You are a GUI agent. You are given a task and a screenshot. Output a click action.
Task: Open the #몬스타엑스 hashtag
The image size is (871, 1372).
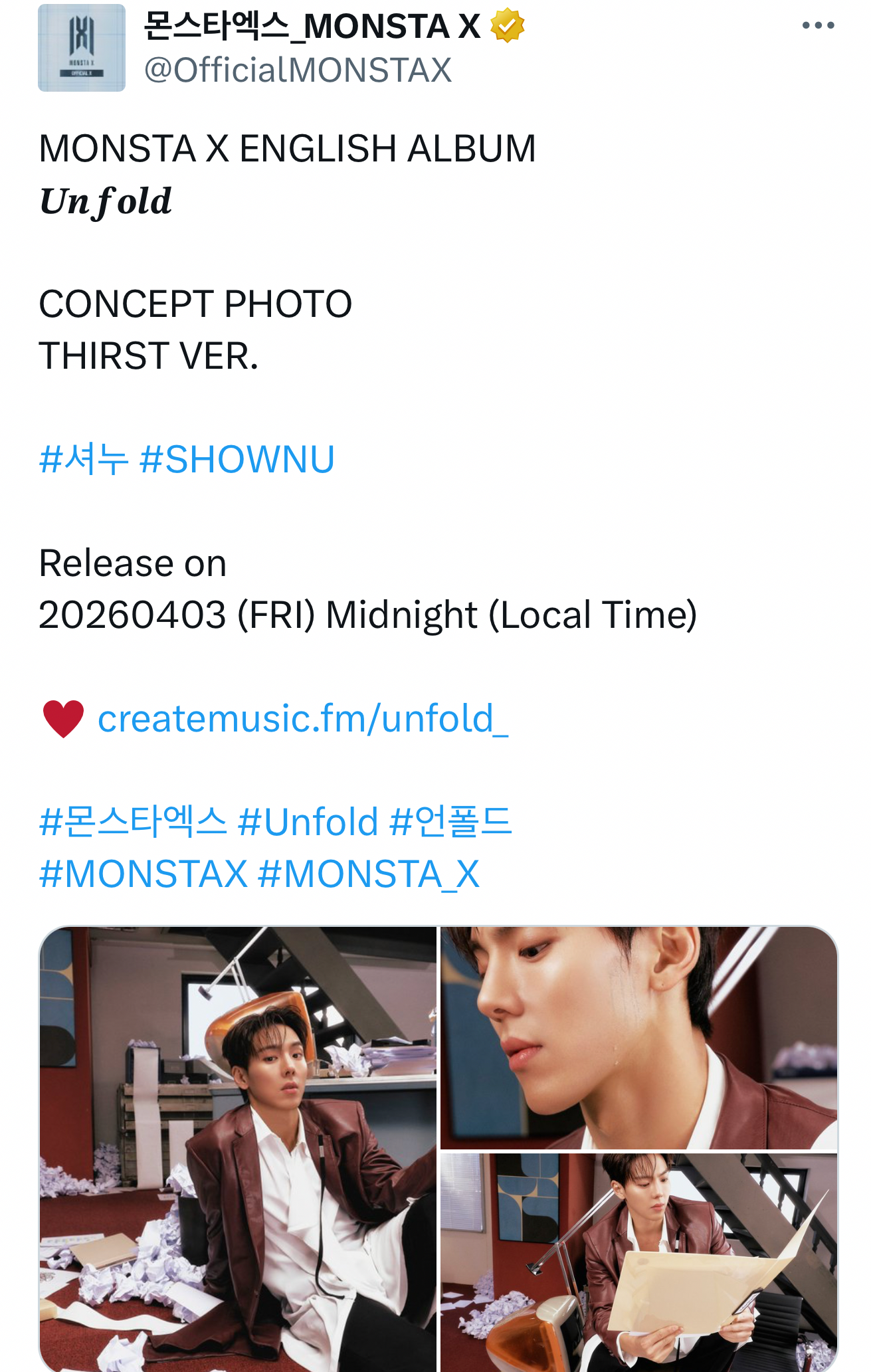[133, 823]
